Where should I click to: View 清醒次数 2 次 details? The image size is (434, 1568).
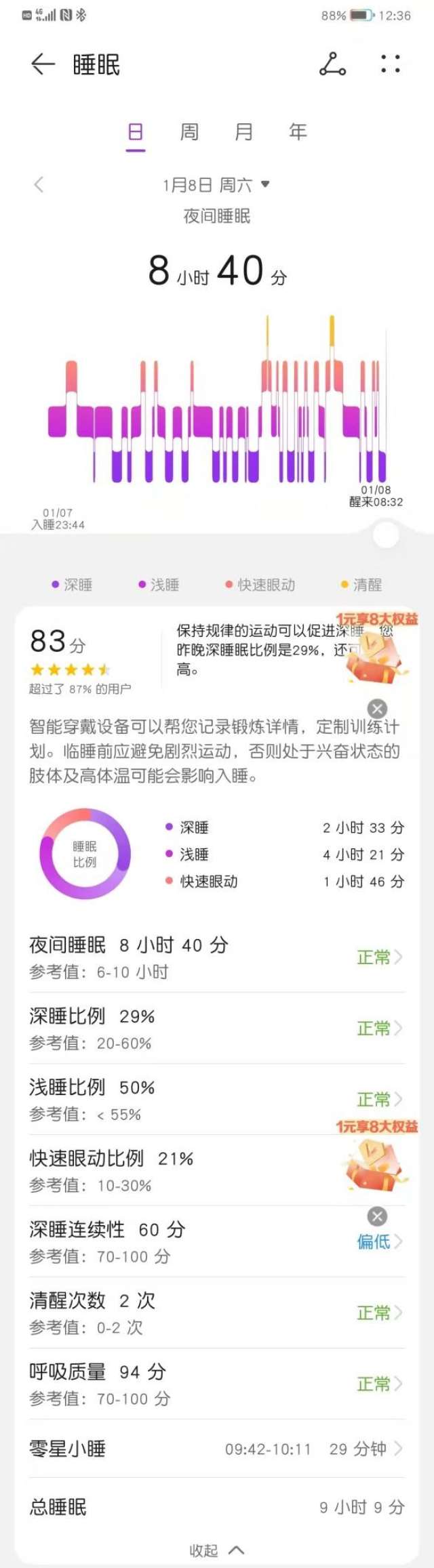tap(217, 1313)
